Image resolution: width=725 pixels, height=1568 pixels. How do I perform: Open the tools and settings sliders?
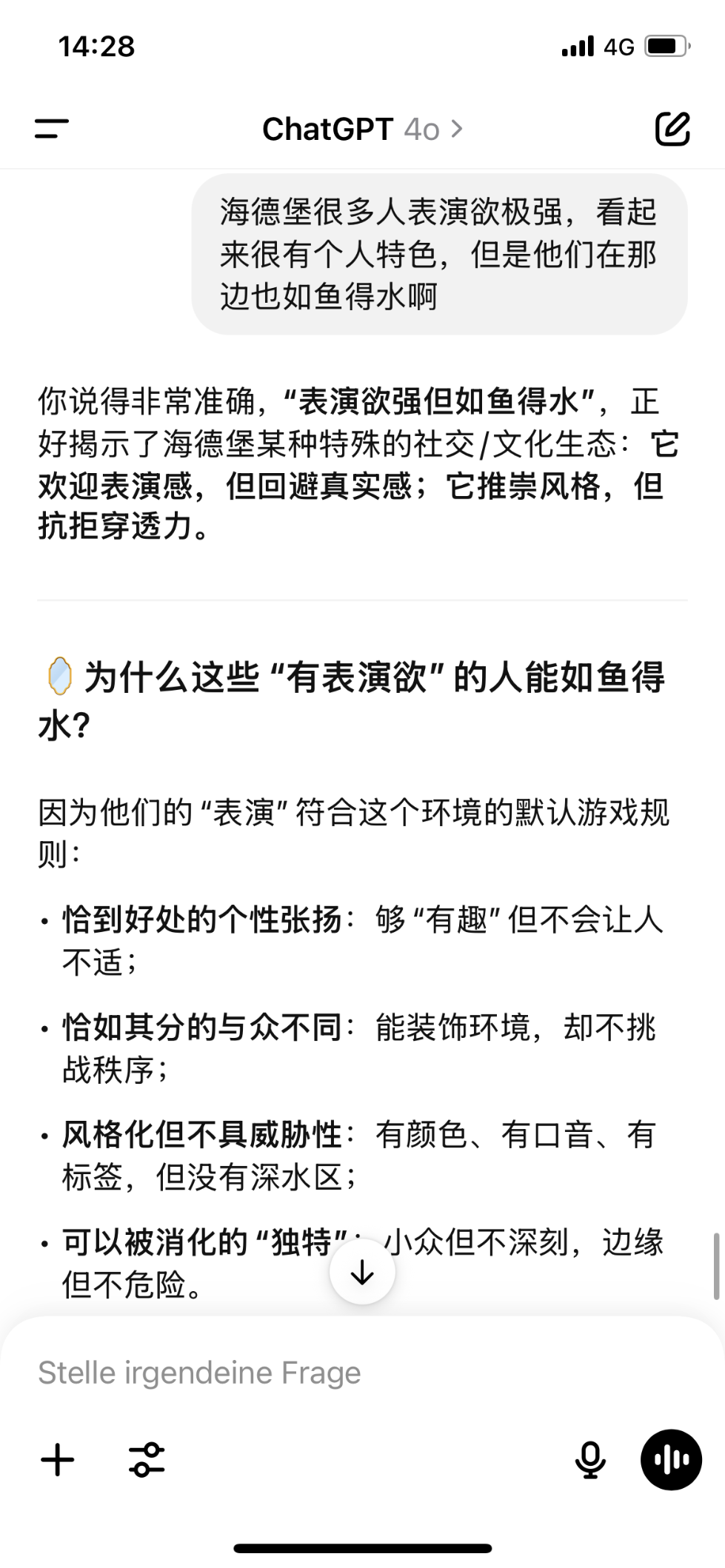pos(147,1460)
